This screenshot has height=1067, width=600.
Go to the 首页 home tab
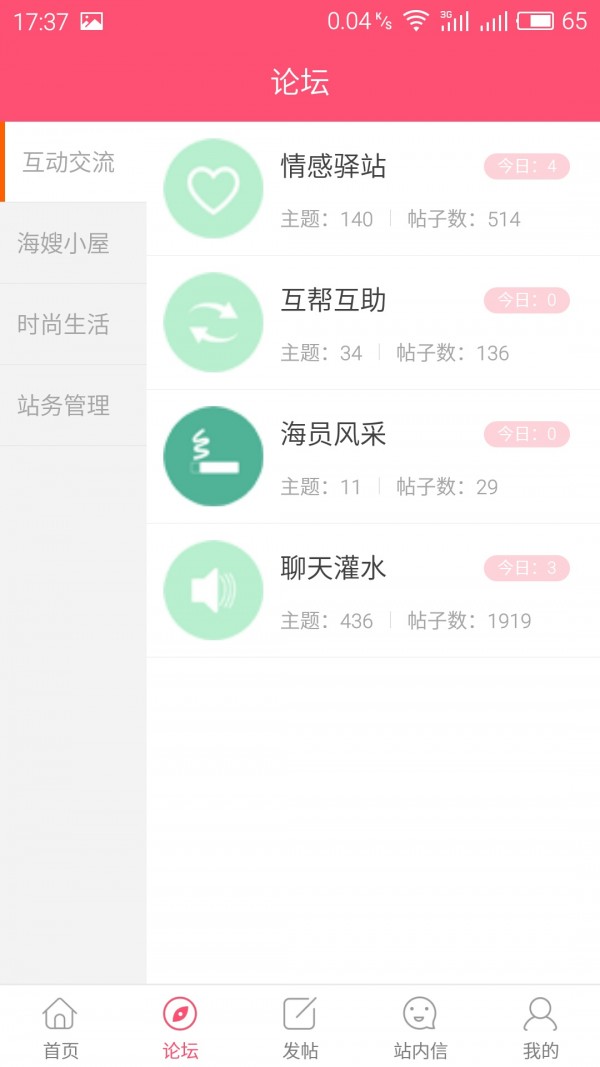point(61,1027)
